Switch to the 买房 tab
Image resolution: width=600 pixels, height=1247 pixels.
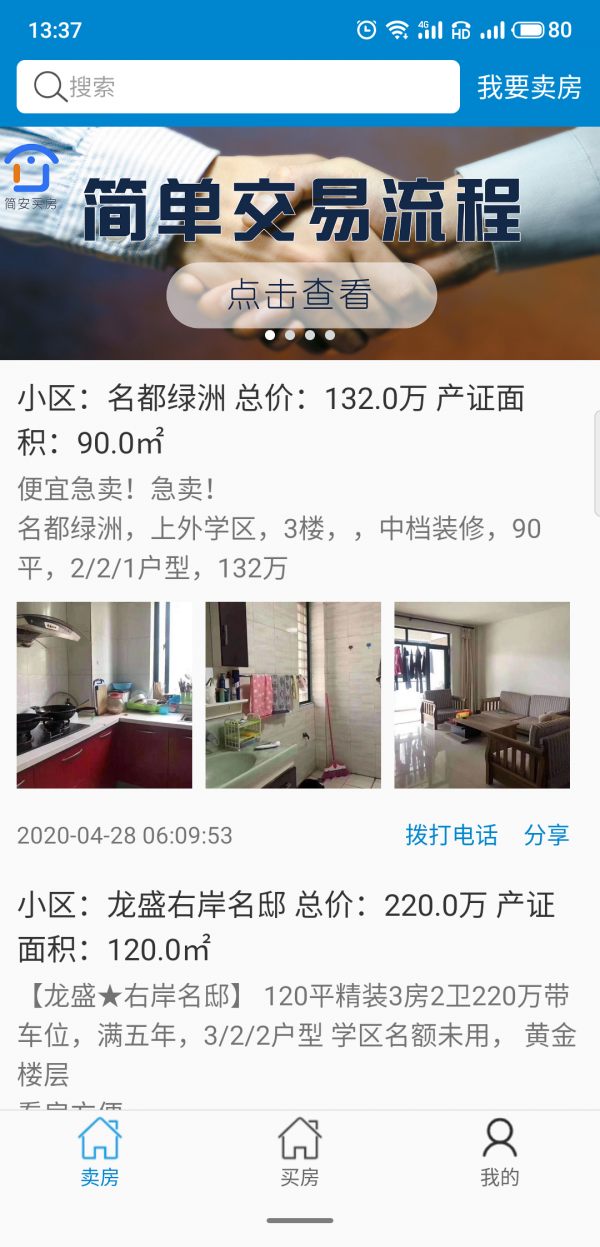pos(299,1153)
